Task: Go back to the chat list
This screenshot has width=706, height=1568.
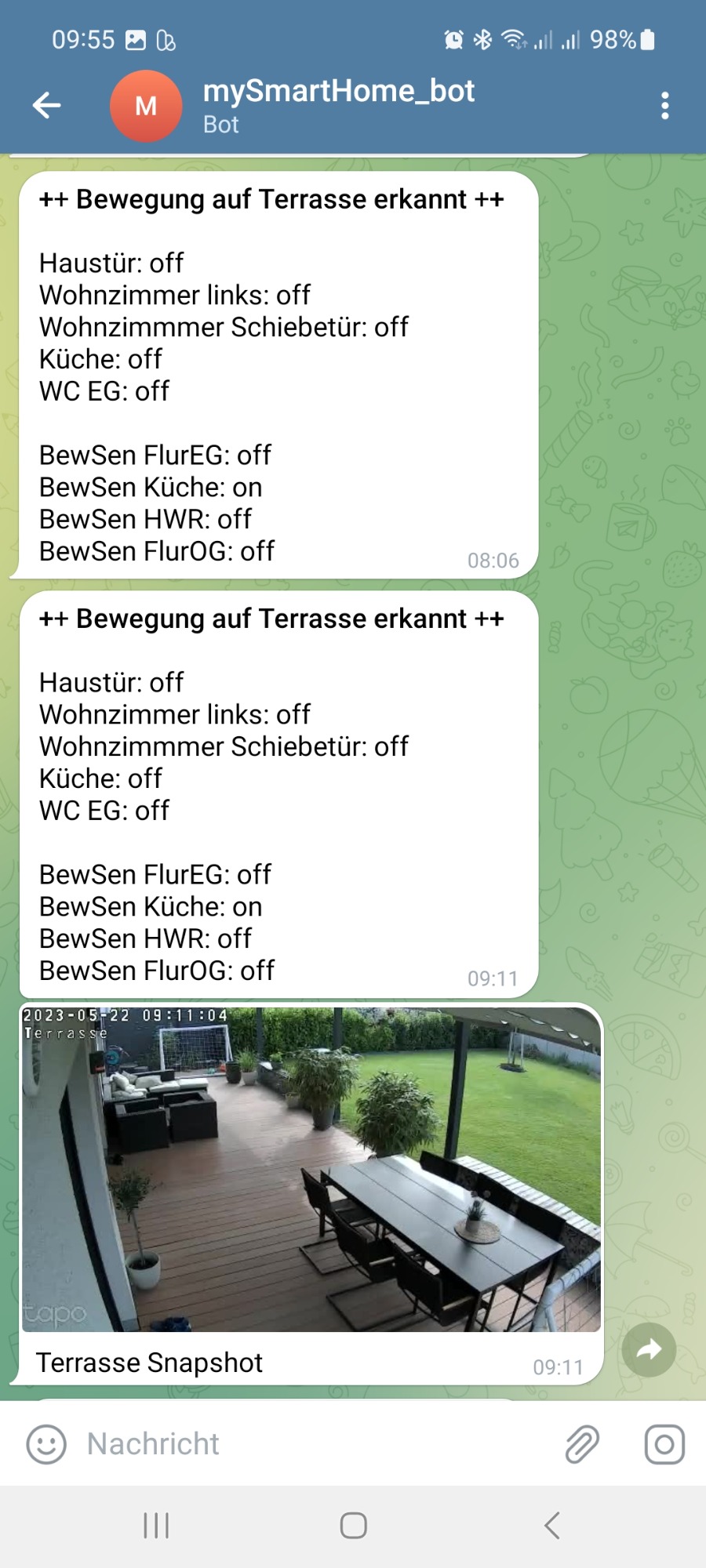Action: pyautogui.click(x=47, y=105)
